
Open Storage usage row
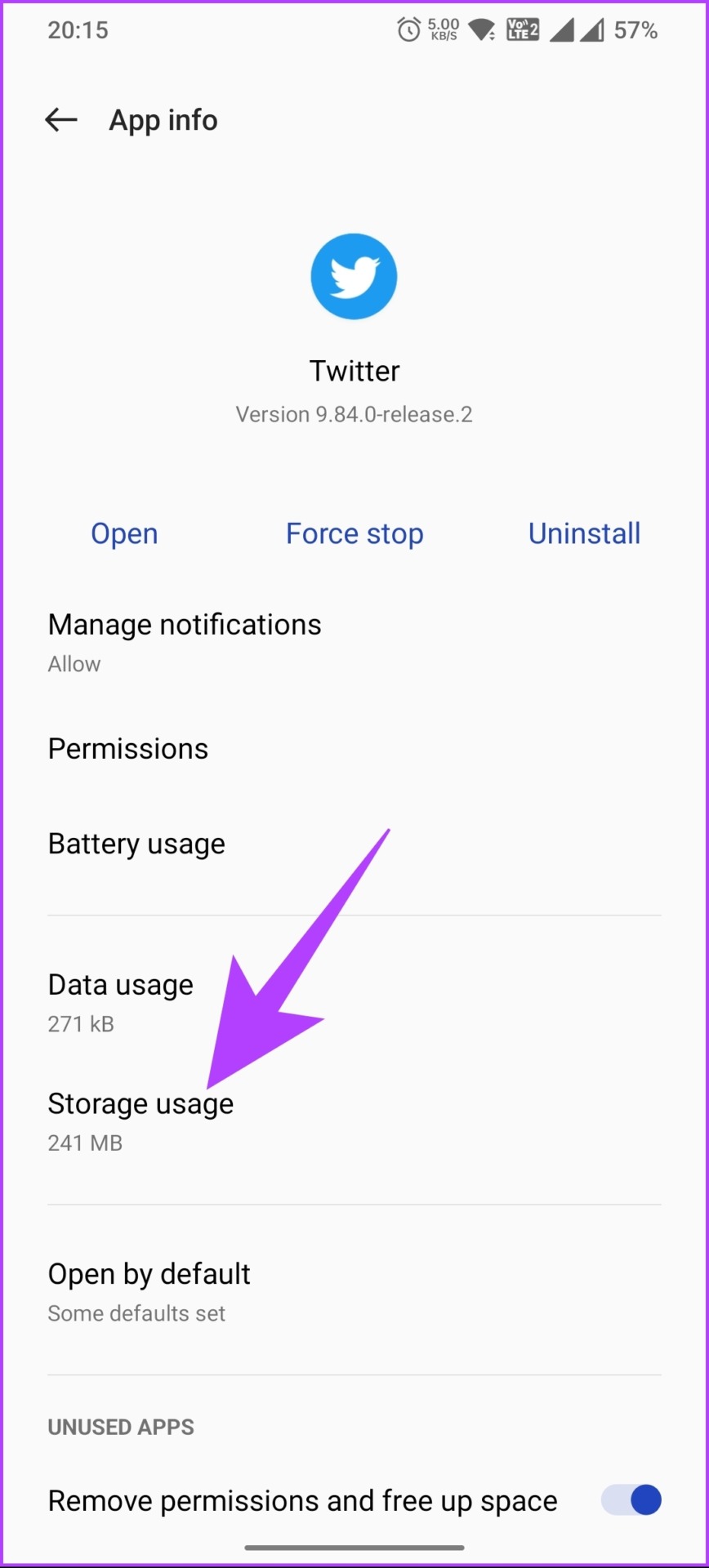354,1121
